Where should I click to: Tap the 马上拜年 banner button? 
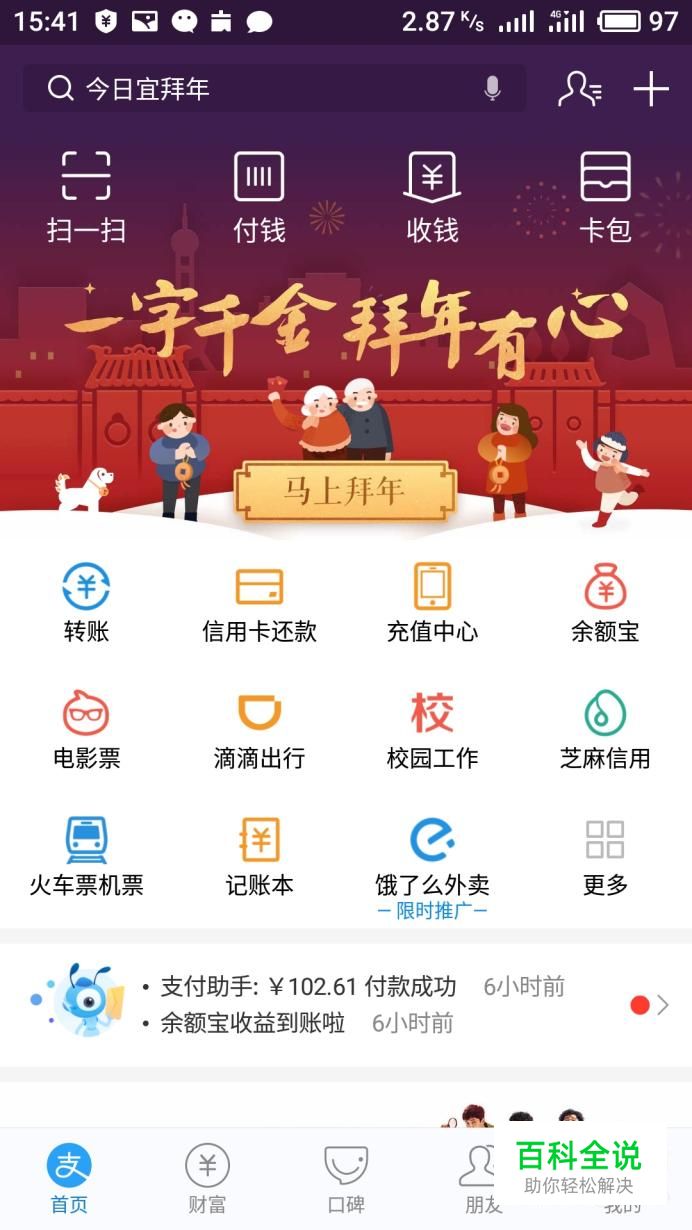coord(345,490)
